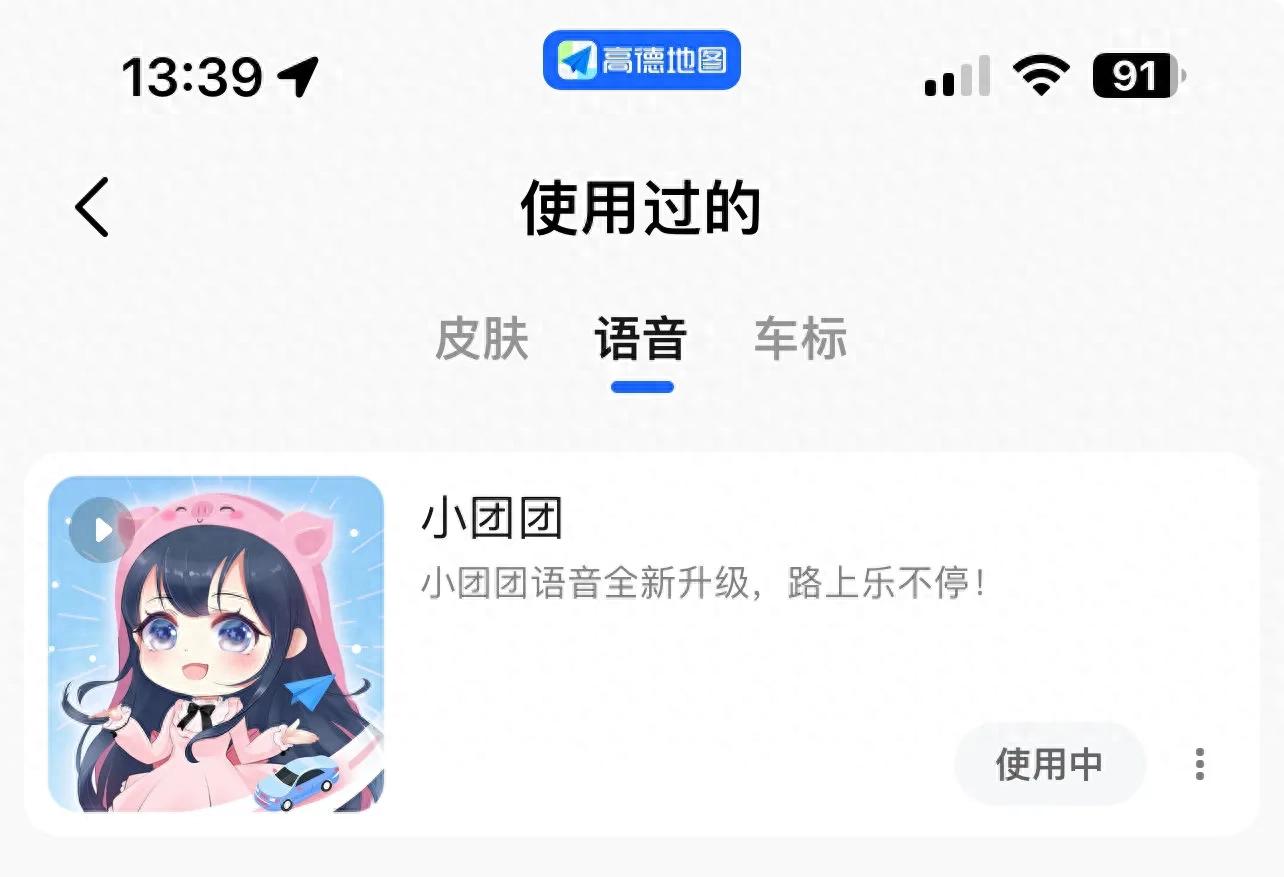Switch to the 皮肤 tab
Screen dimensions: 1284x877
[481, 339]
